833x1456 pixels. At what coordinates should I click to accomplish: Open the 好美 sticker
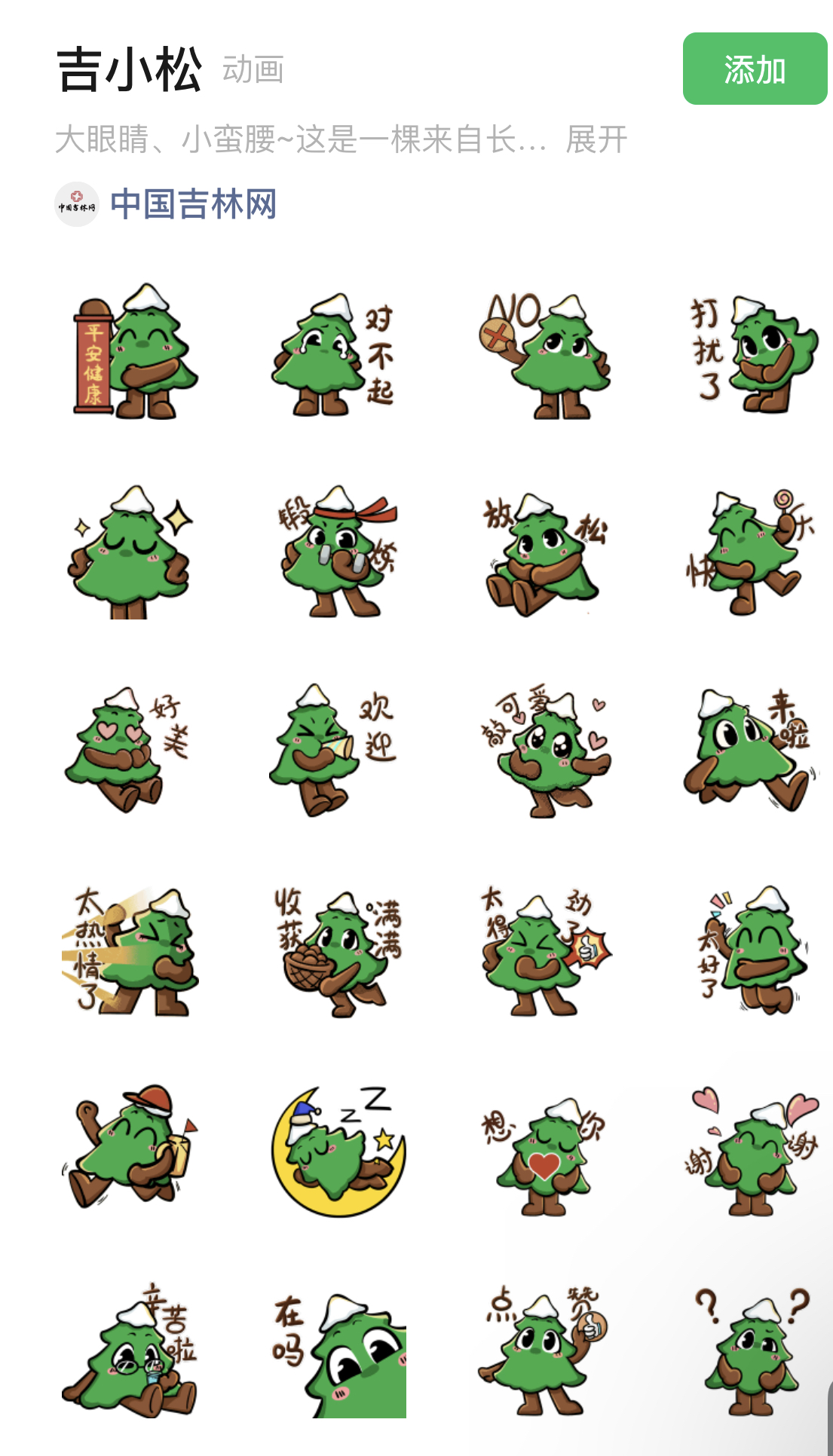pos(127,750)
